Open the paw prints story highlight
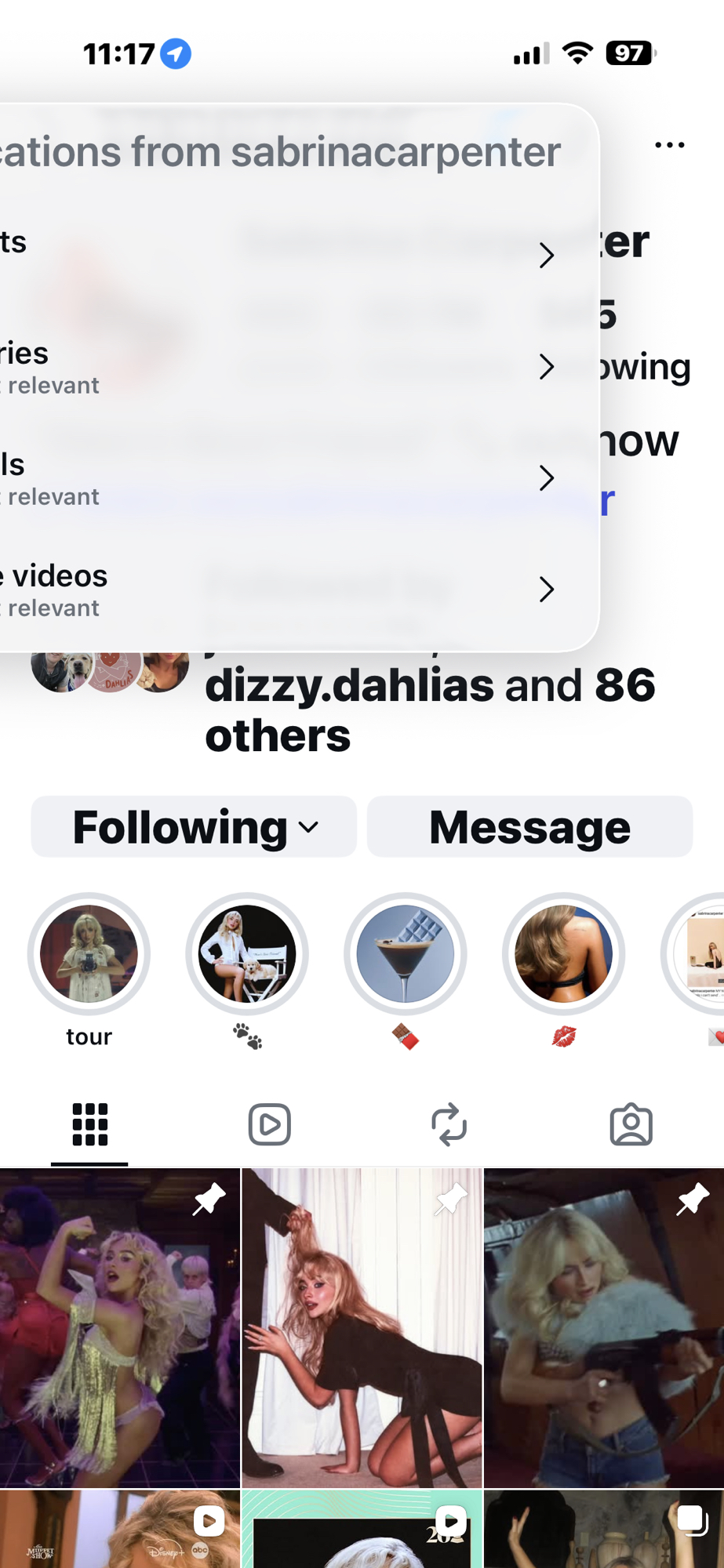Screen dimensions: 724x1568 tap(247, 954)
